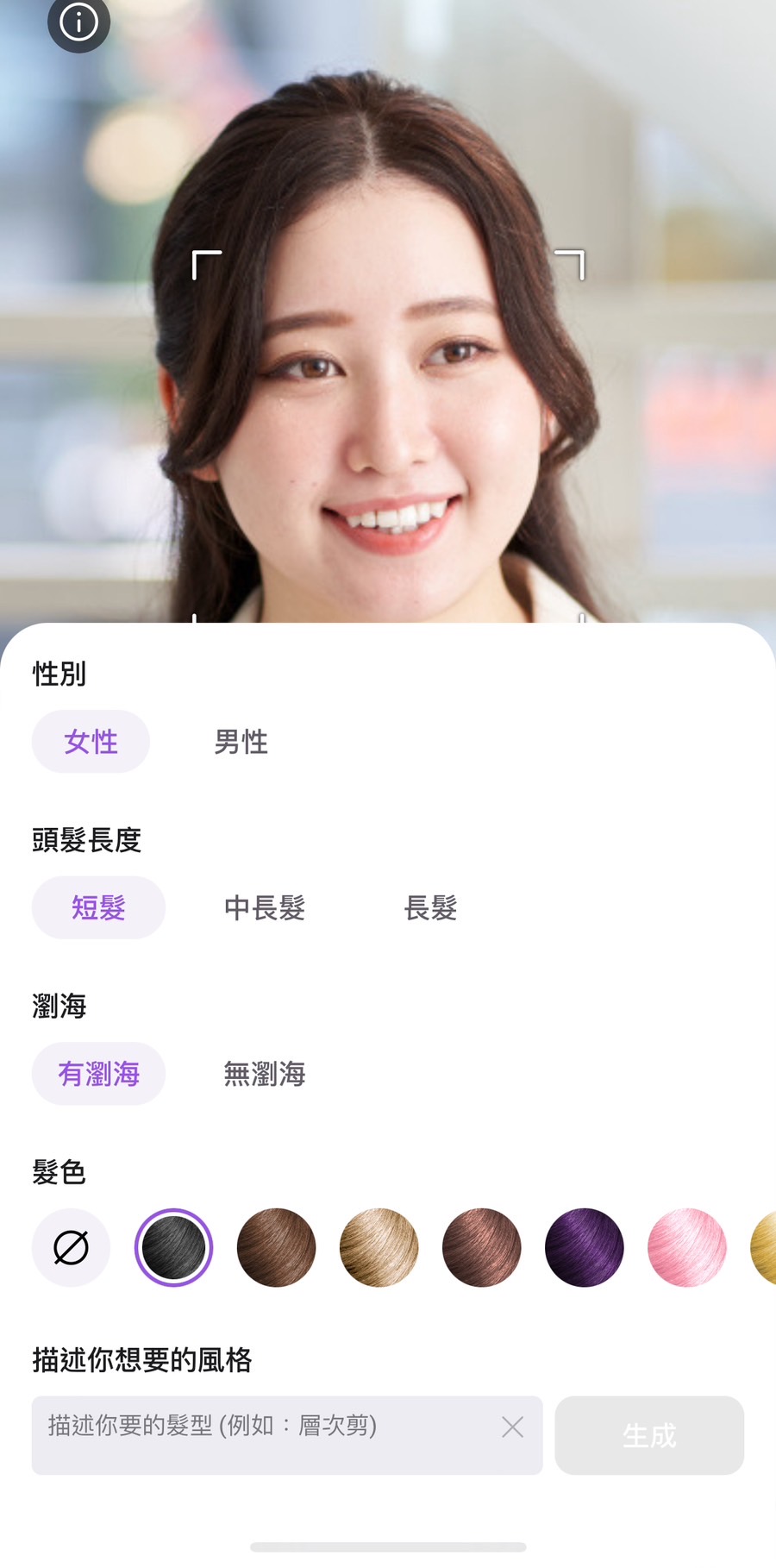Pick the black hair color swatch

[x=173, y=1248]
